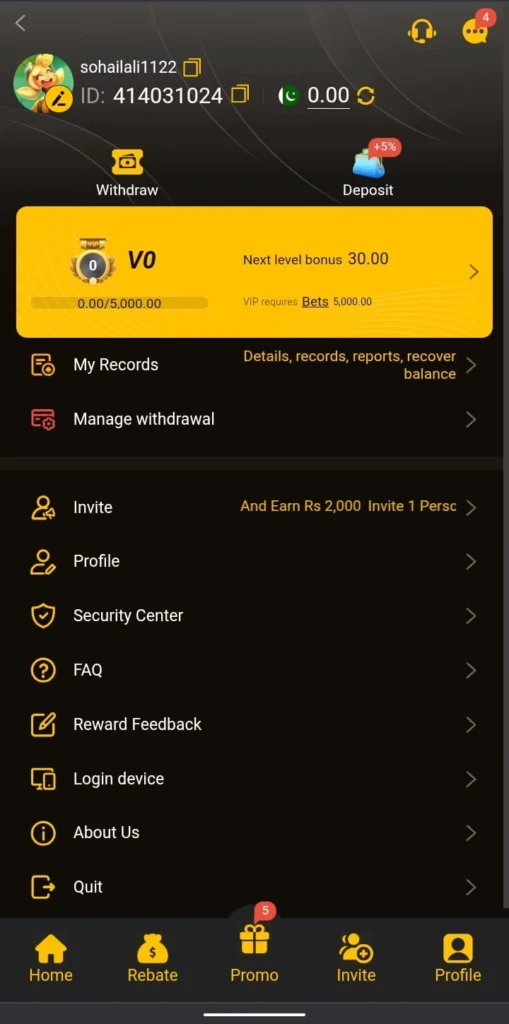Open Reward Feedback
509x1024 pixels.
tap(254, 724)
